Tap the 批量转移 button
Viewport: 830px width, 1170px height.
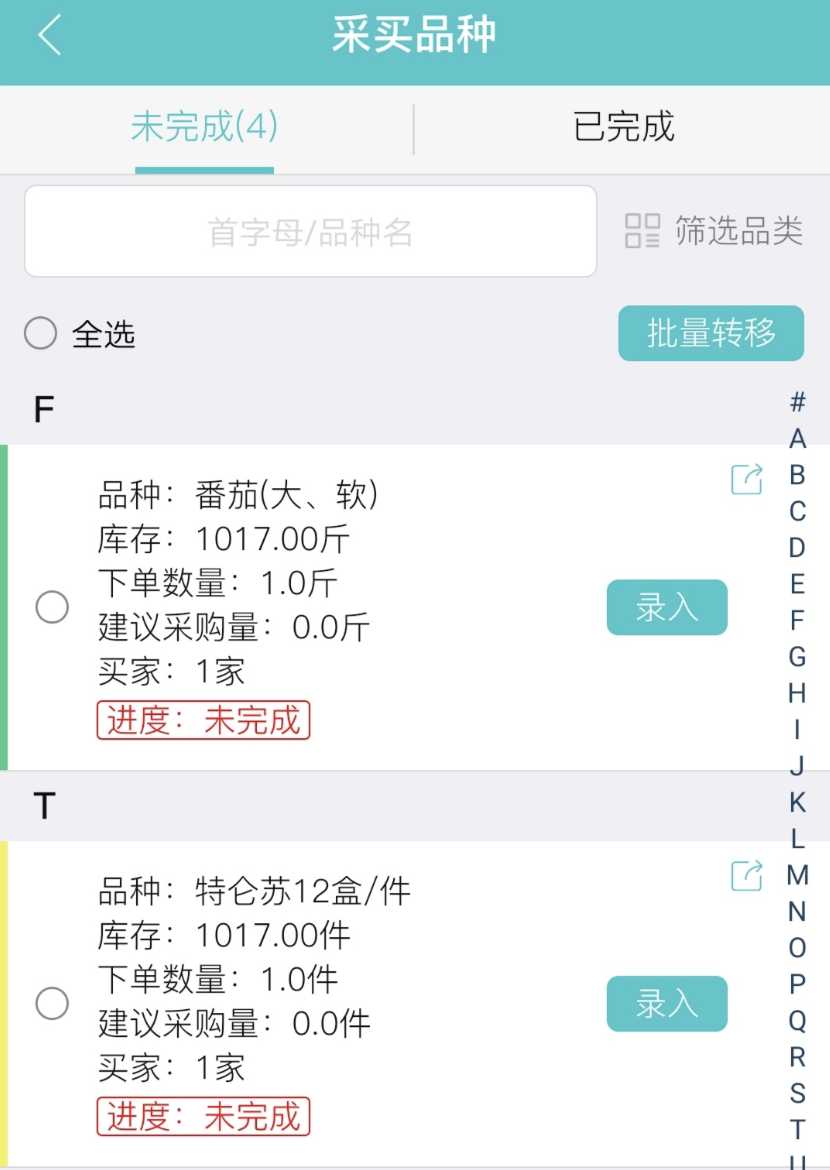pos(711,333)
